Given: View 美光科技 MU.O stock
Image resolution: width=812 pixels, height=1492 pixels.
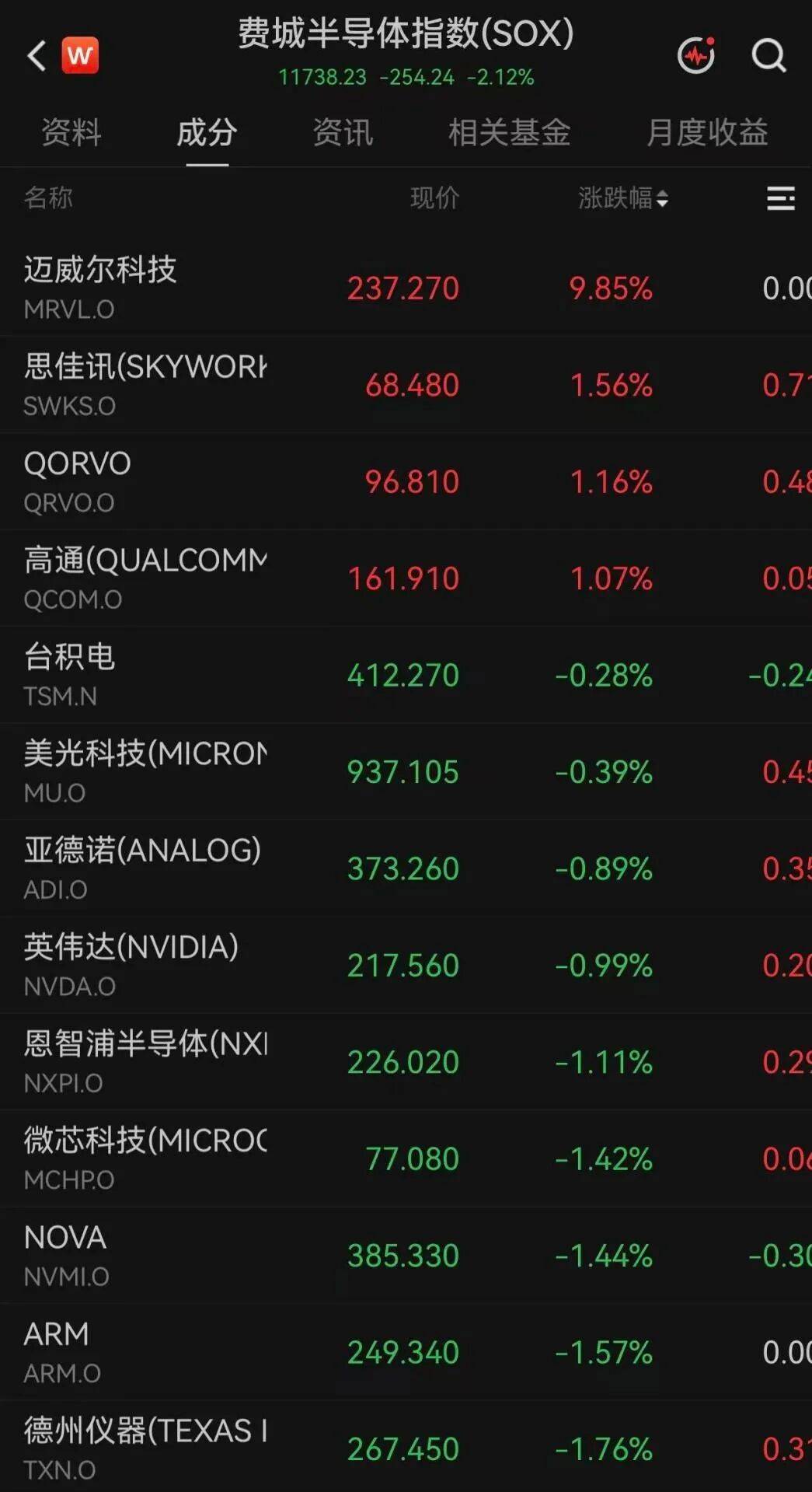Looking at the screenshot, I should point(406,771).
